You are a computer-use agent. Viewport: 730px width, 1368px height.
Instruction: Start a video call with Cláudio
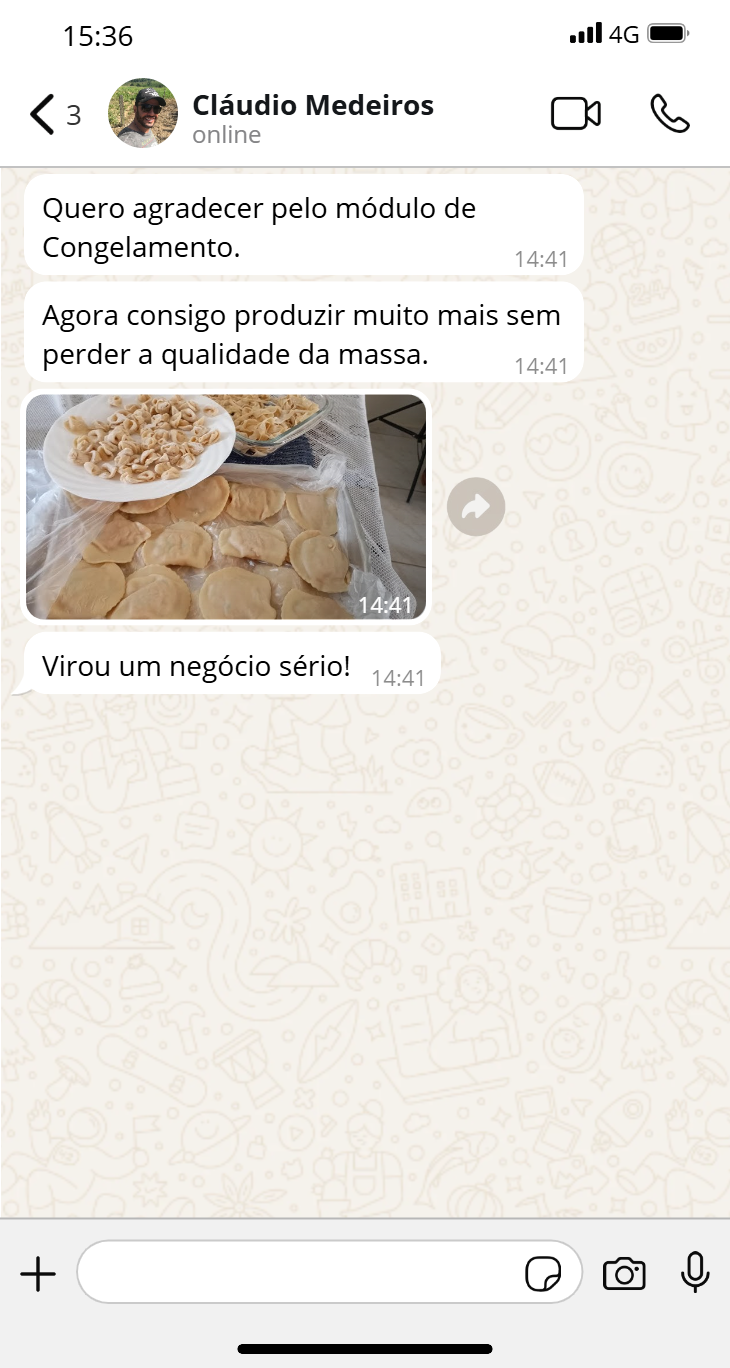[576, 114]
